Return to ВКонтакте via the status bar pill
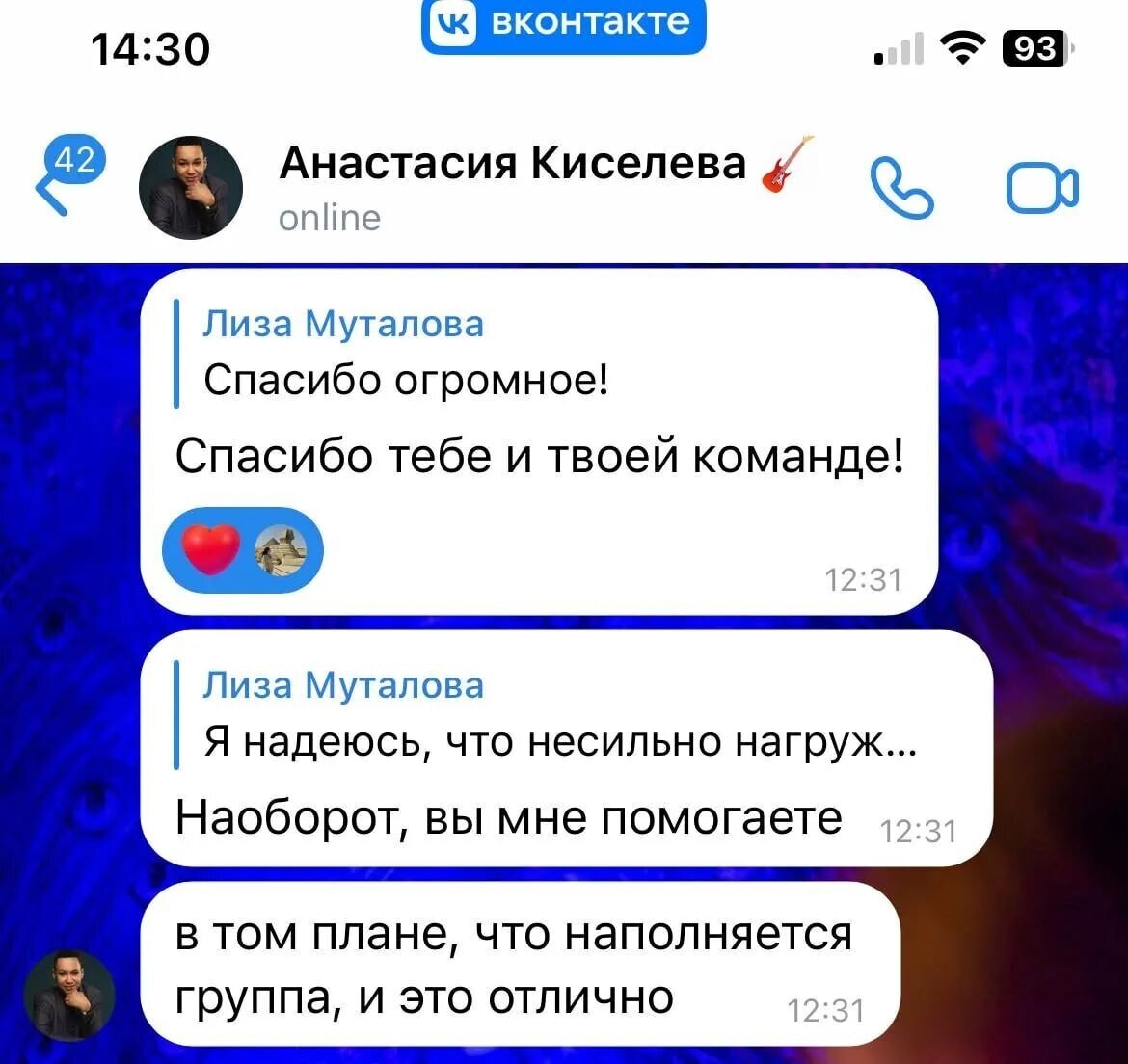The height and width of the screenshot is (1064, 1128). (564, 23)
